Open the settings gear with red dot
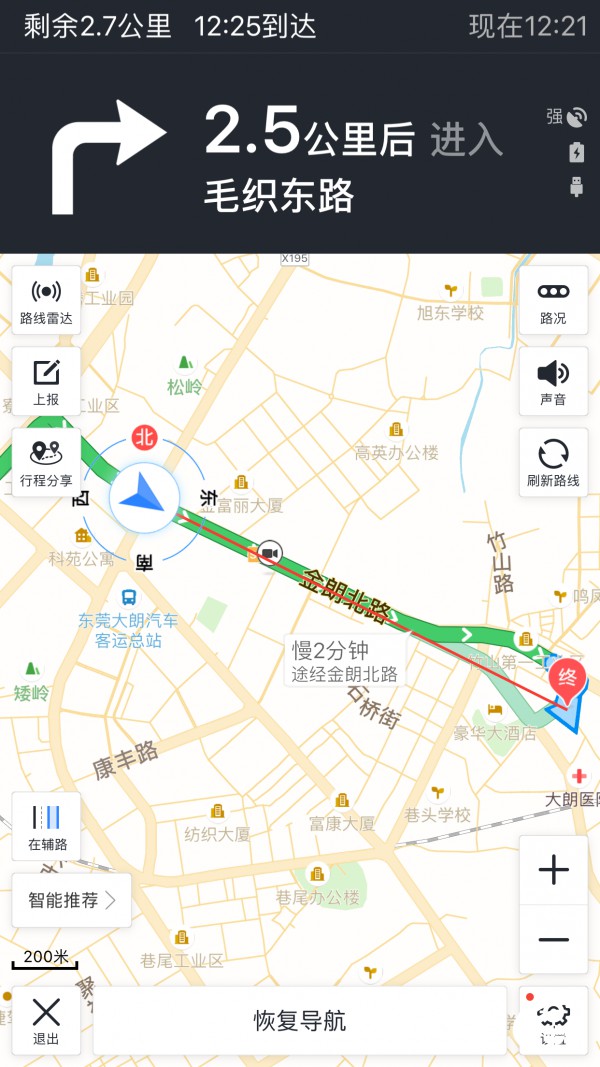 tap(553, 1021)
